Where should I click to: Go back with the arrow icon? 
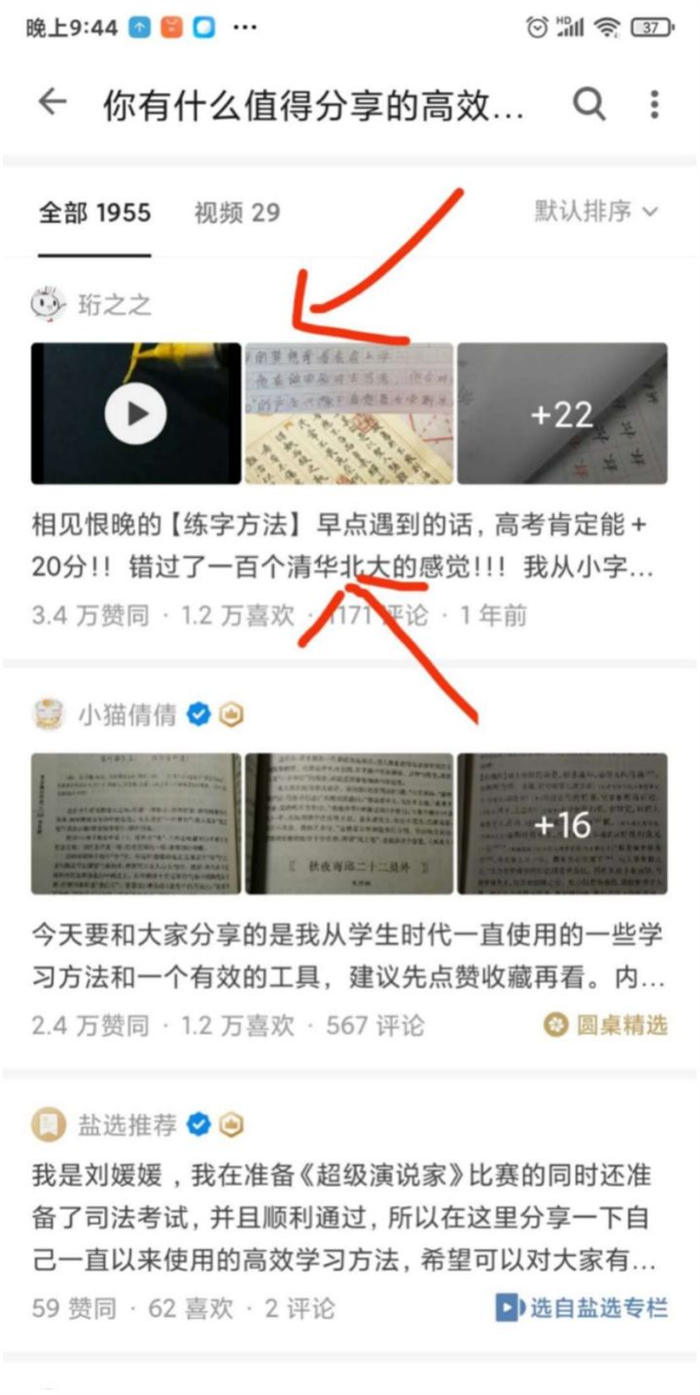click(x=52, y=103)
